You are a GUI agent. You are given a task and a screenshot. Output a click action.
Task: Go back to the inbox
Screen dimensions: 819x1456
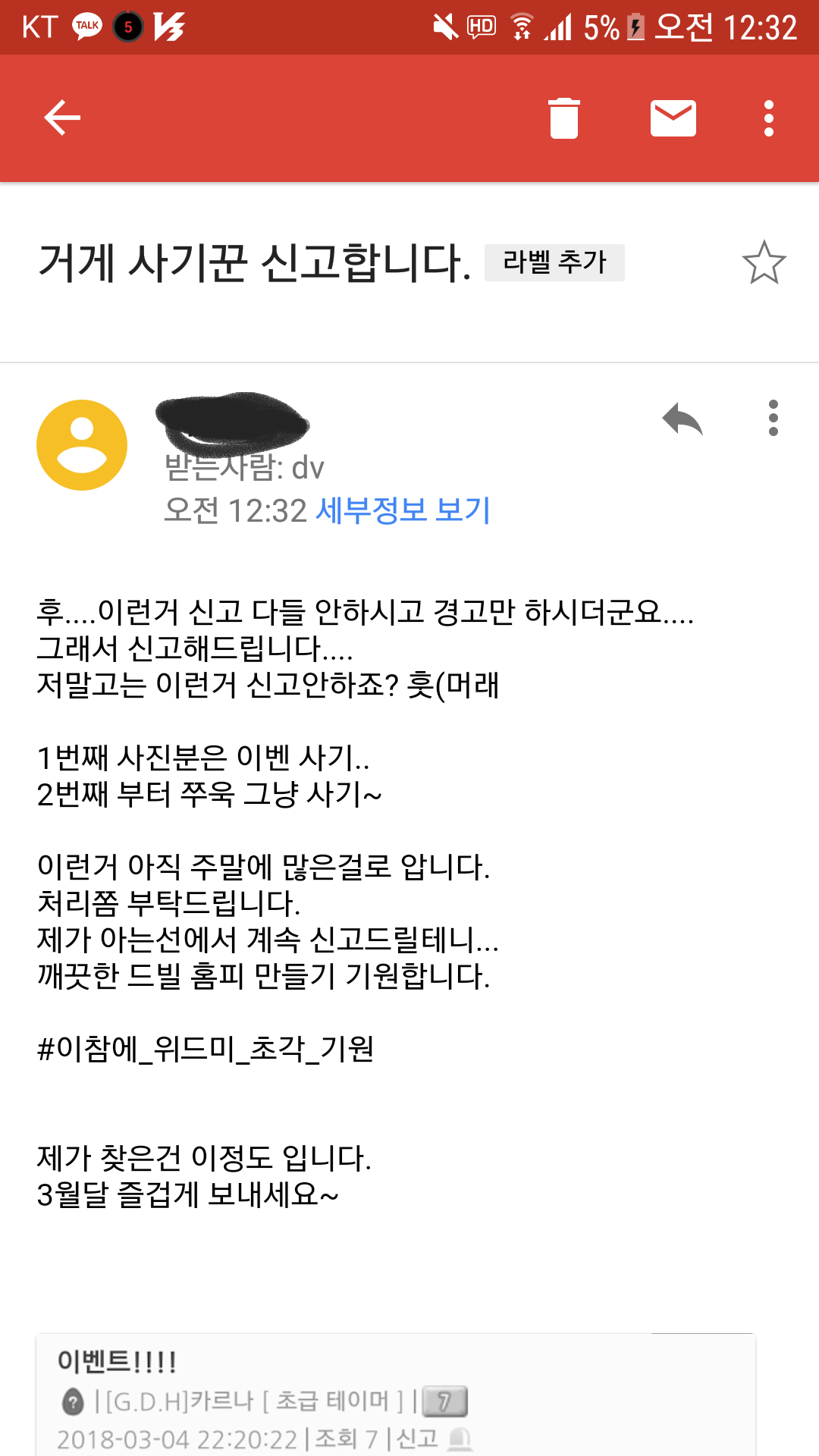62,118
